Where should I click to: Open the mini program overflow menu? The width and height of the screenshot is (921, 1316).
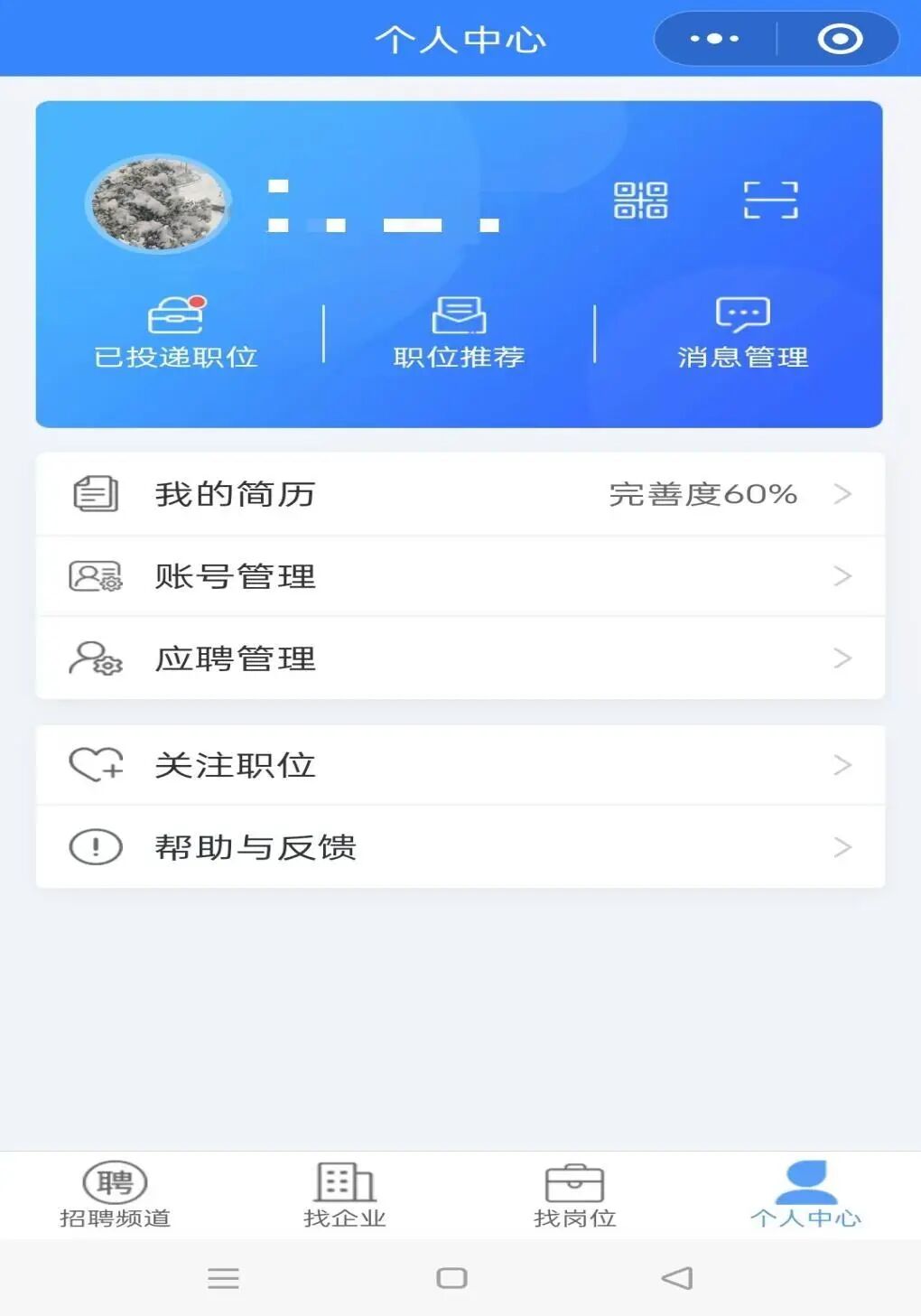[714, 39]
